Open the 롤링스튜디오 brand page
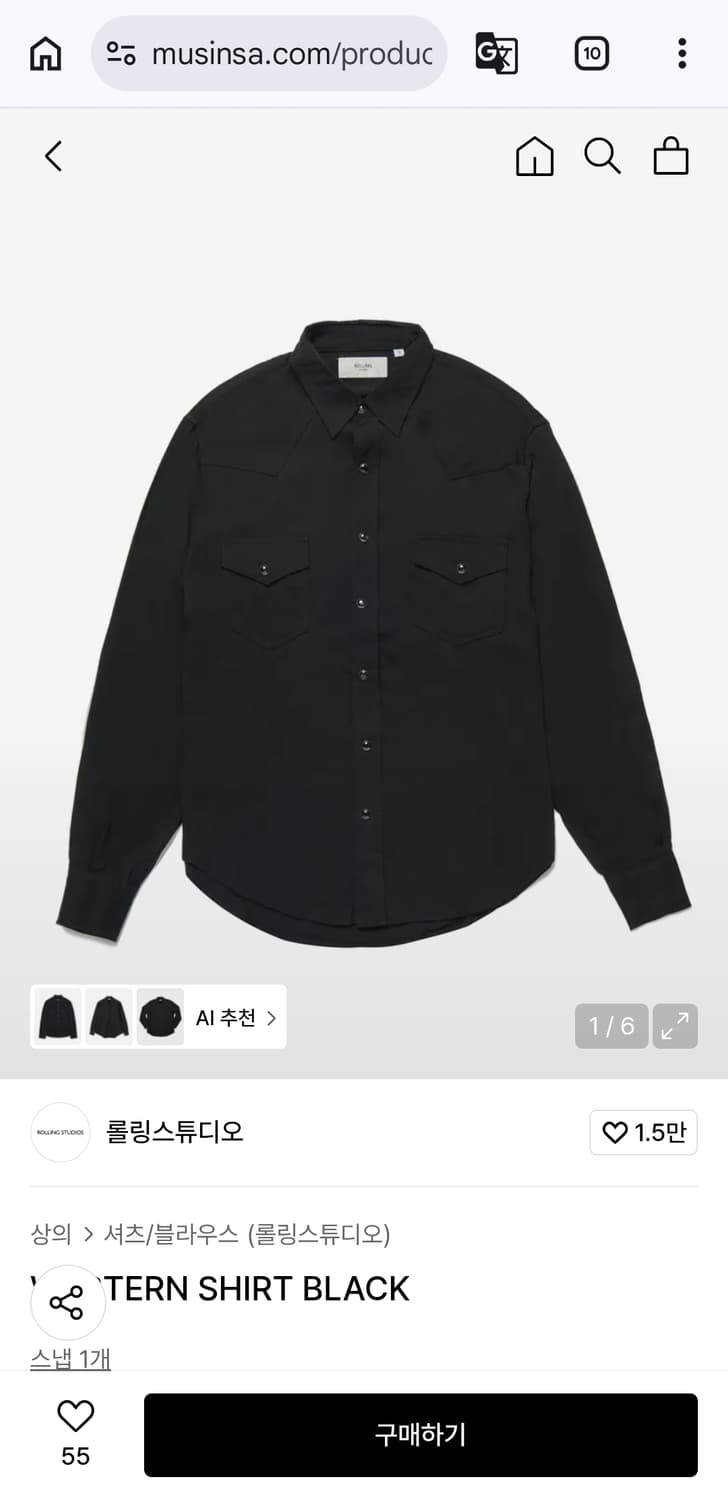728x1500 pixels. point(175,1132)
